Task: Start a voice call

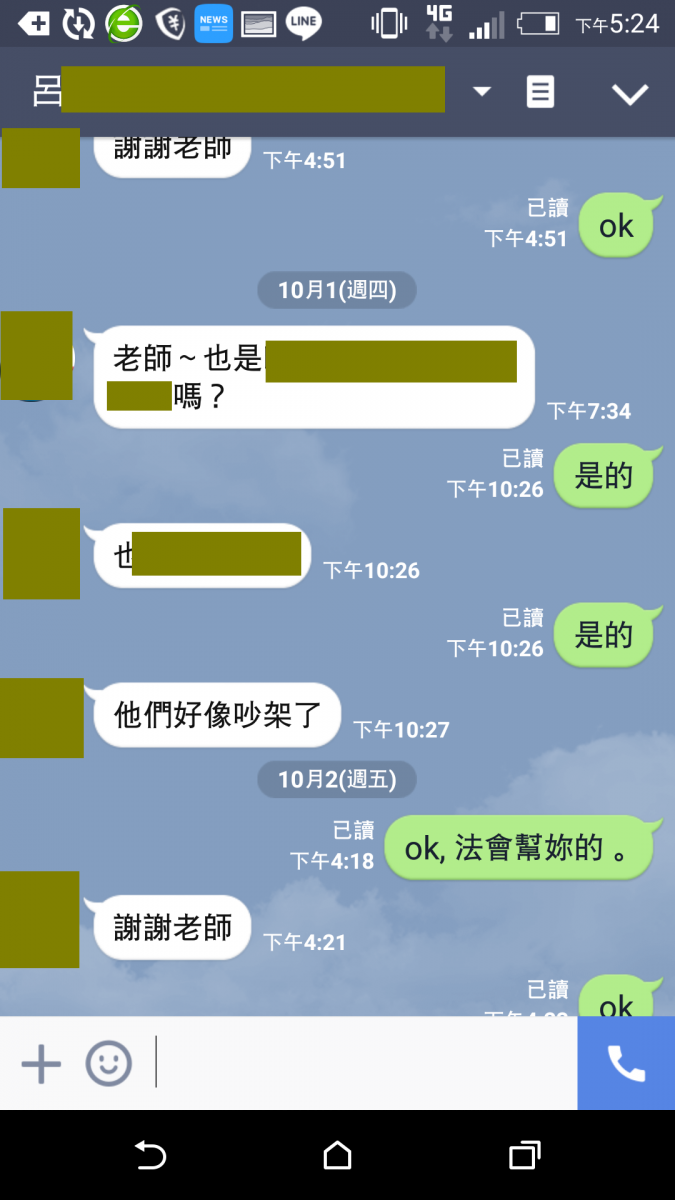Action: point(626,1063)
